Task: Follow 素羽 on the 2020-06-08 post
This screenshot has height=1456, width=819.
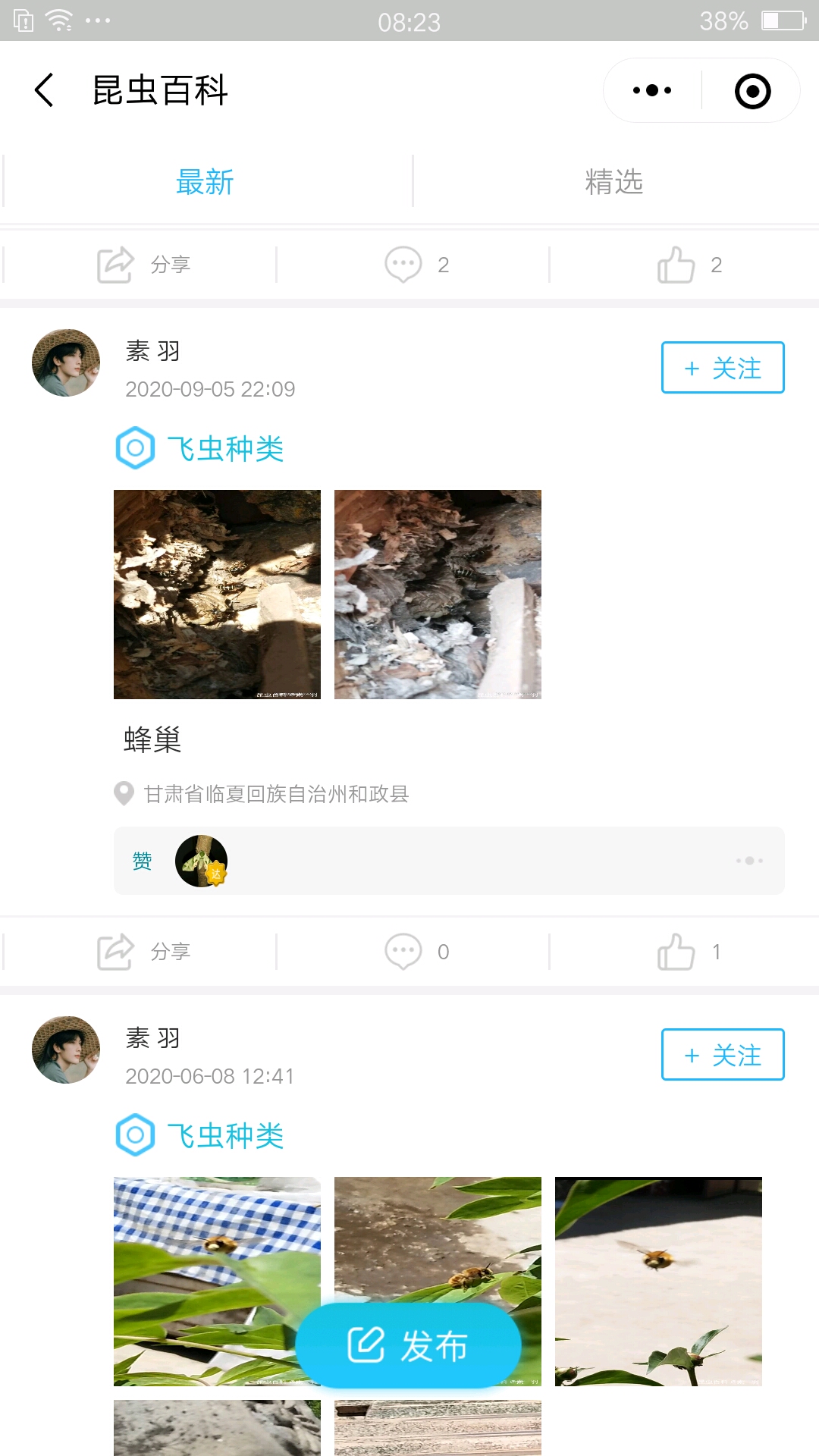Action: click(722, 1055)
